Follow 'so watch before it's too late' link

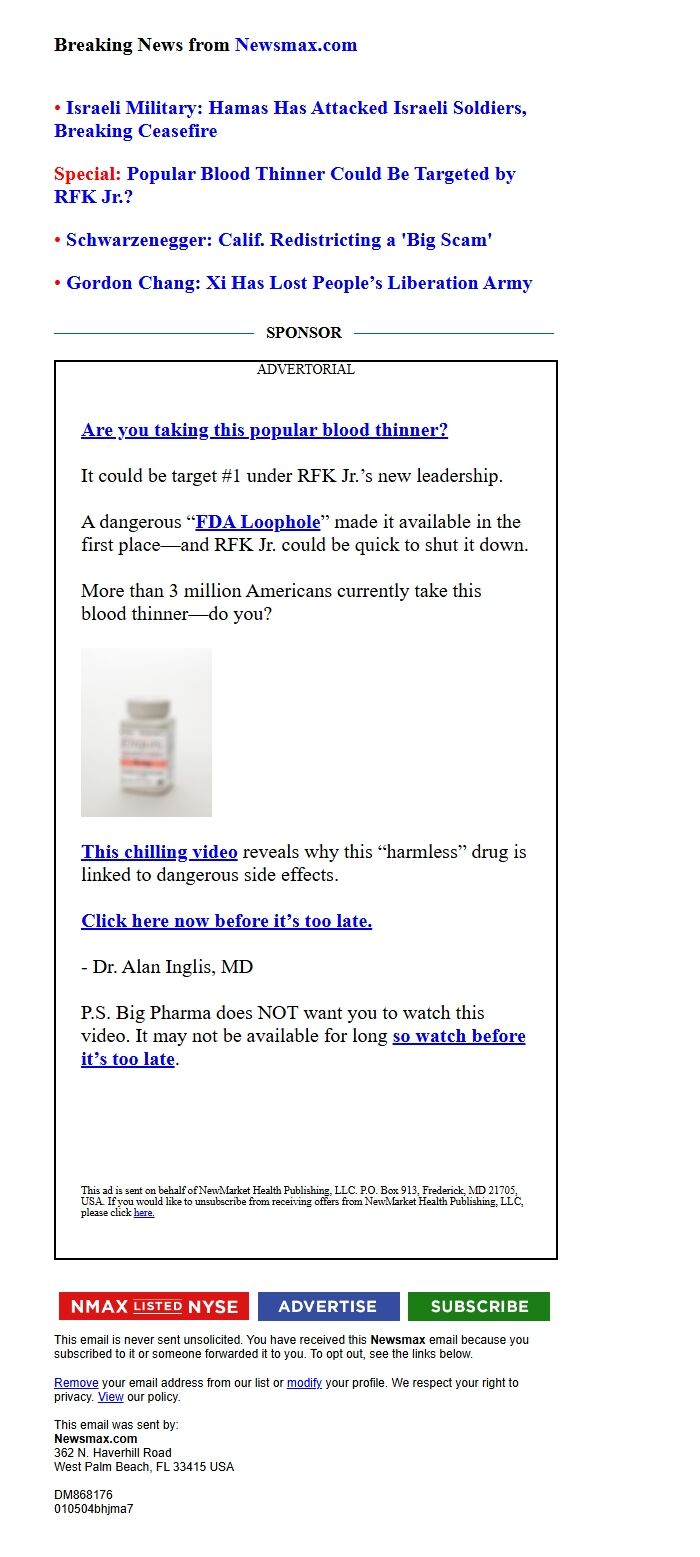[x=303, y=1047]
